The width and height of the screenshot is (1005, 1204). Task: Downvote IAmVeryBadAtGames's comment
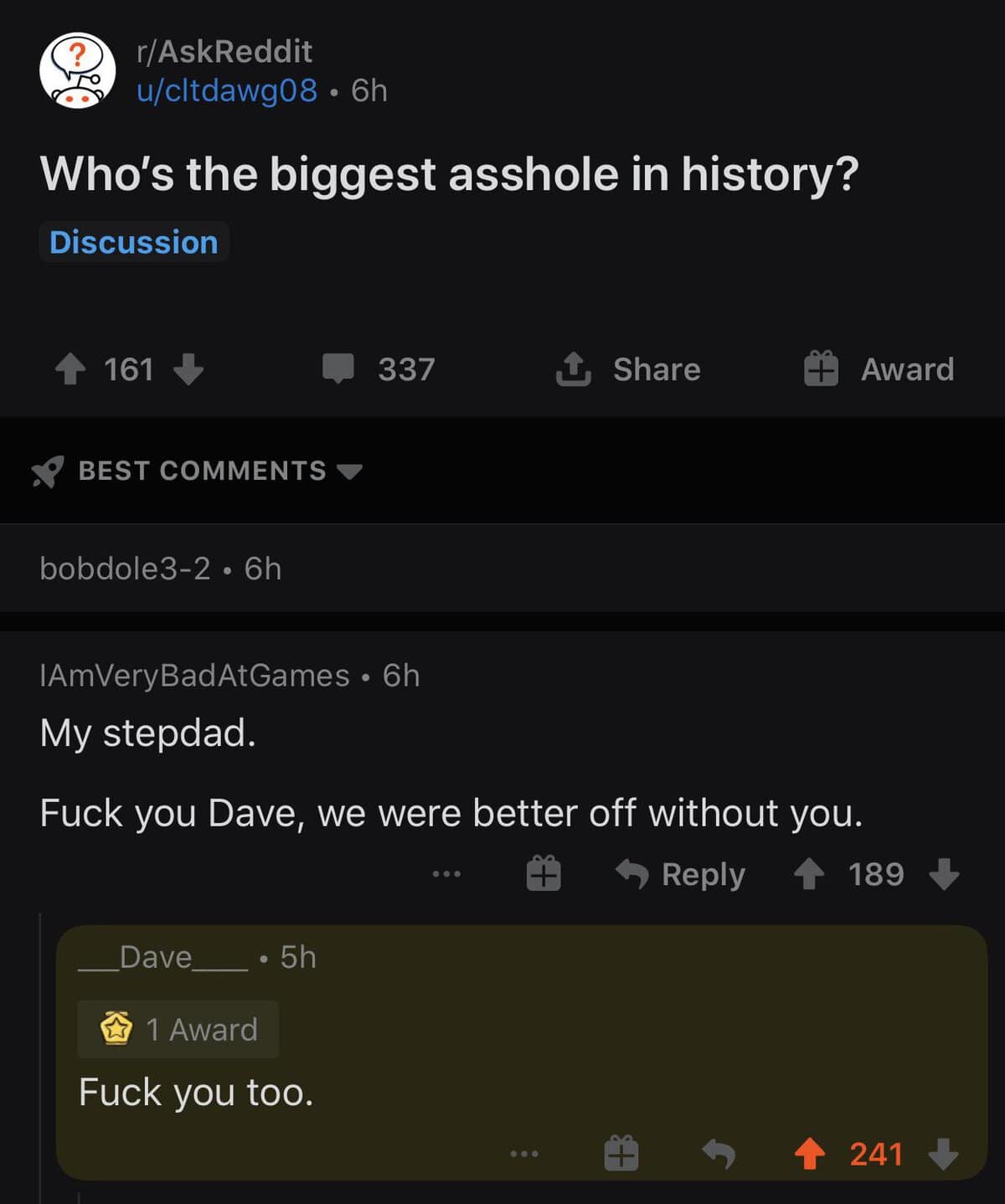(x=944, y=874)
